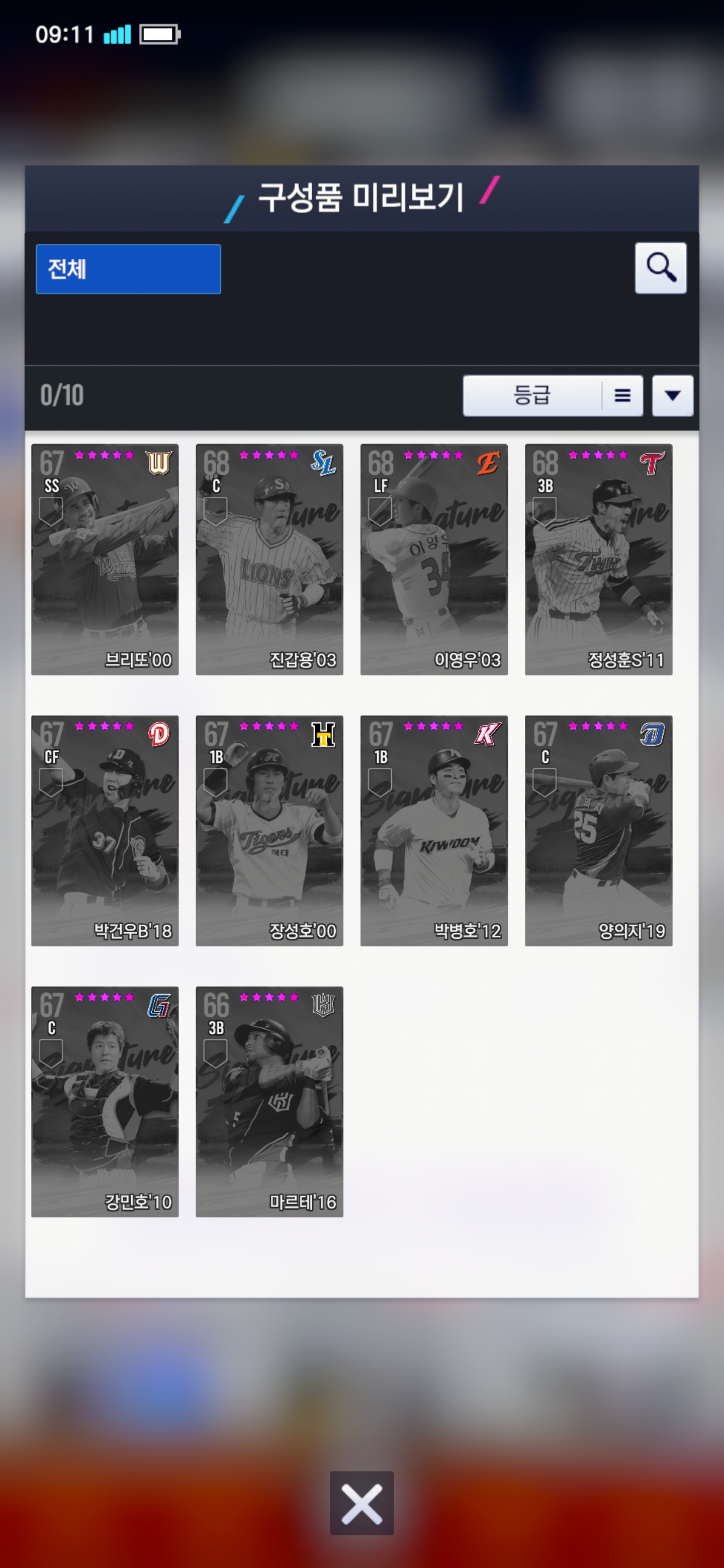
Task: Select the 강민호'10 player card
Action: tap(105, 1101)
